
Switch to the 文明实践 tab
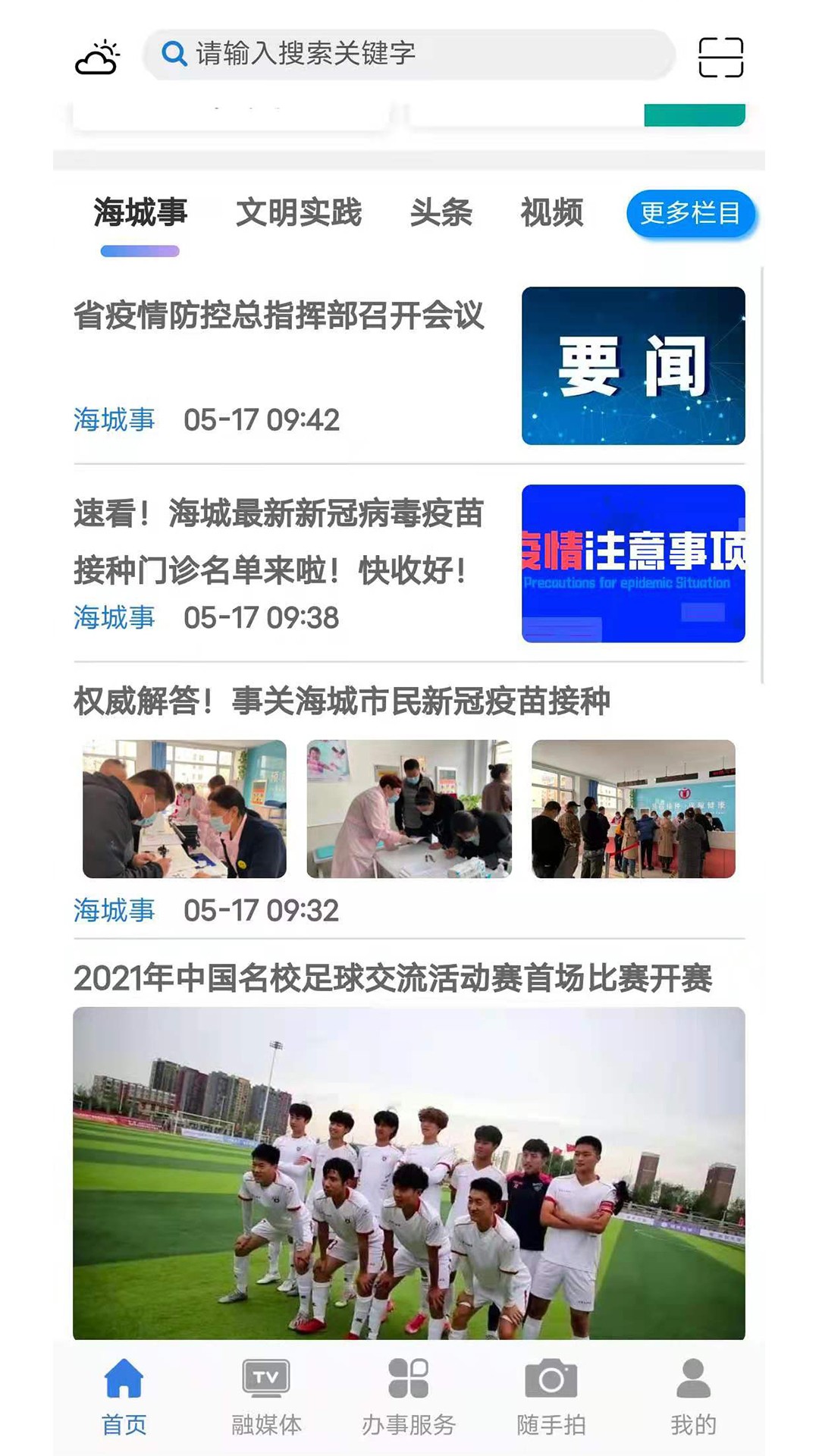(299, 213)
